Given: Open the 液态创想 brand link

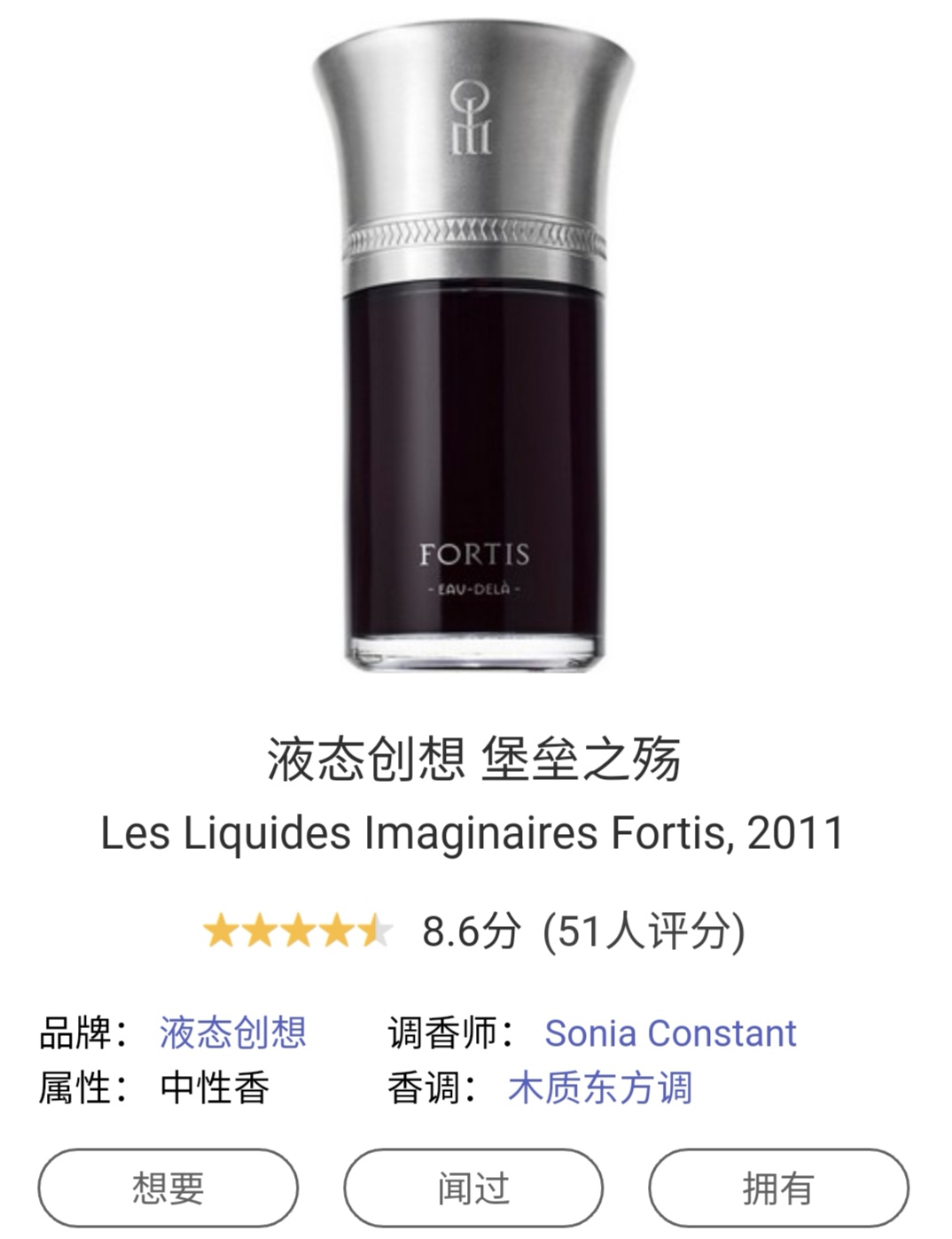Looking at the screenshot, I should click(232, 1033).
